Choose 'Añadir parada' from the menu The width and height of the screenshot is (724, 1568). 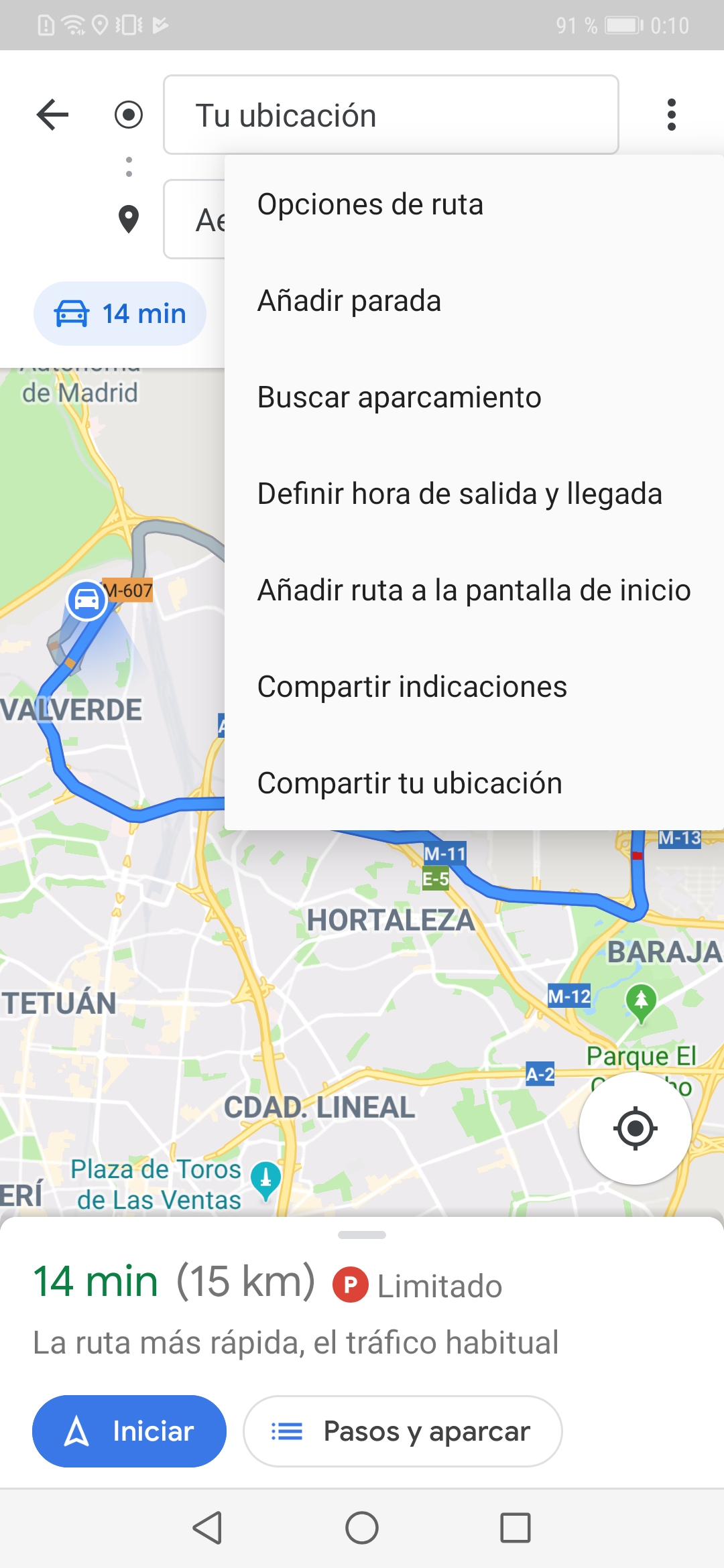coord(349,301)
